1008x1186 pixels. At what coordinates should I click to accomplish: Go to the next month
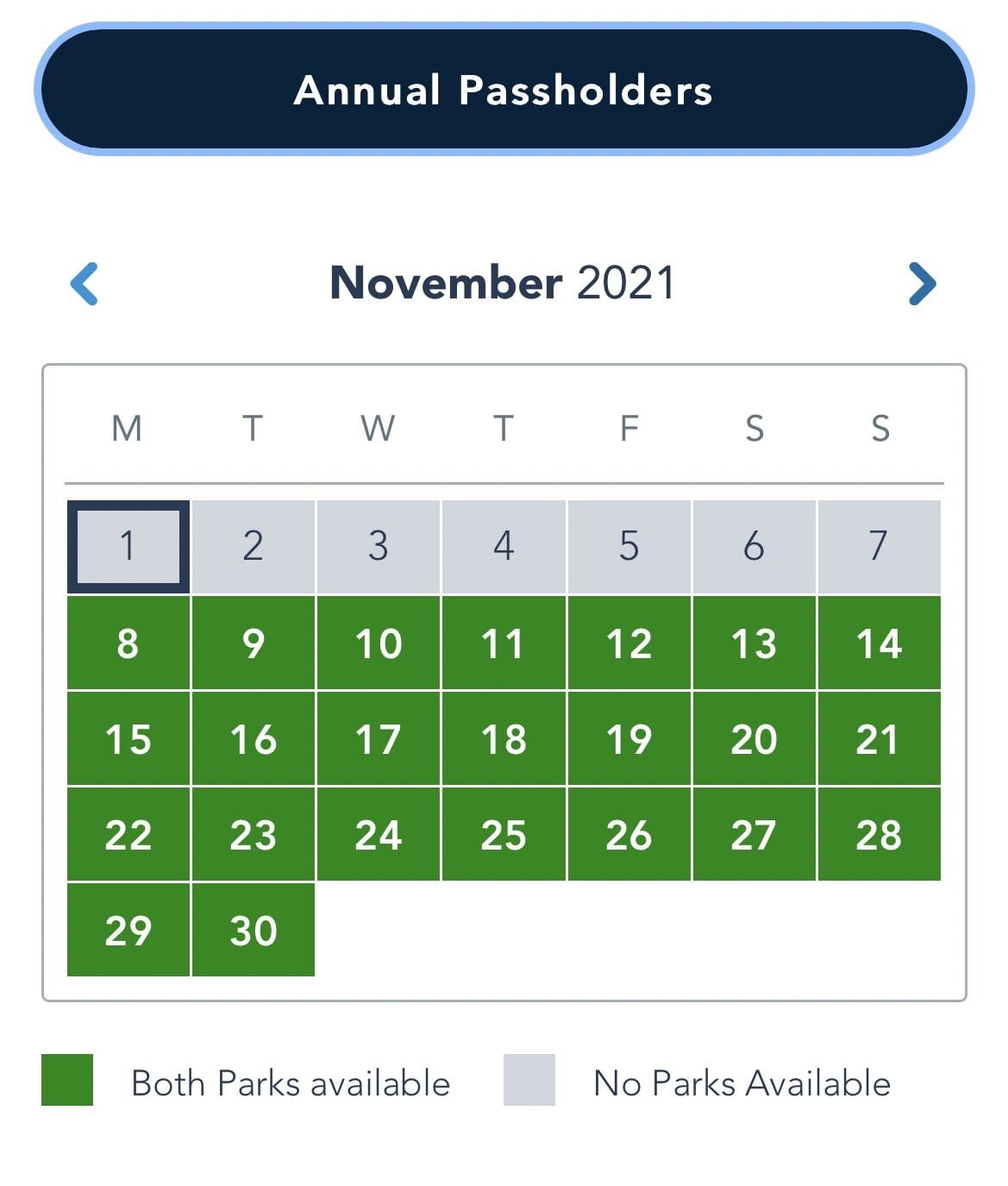922,284
